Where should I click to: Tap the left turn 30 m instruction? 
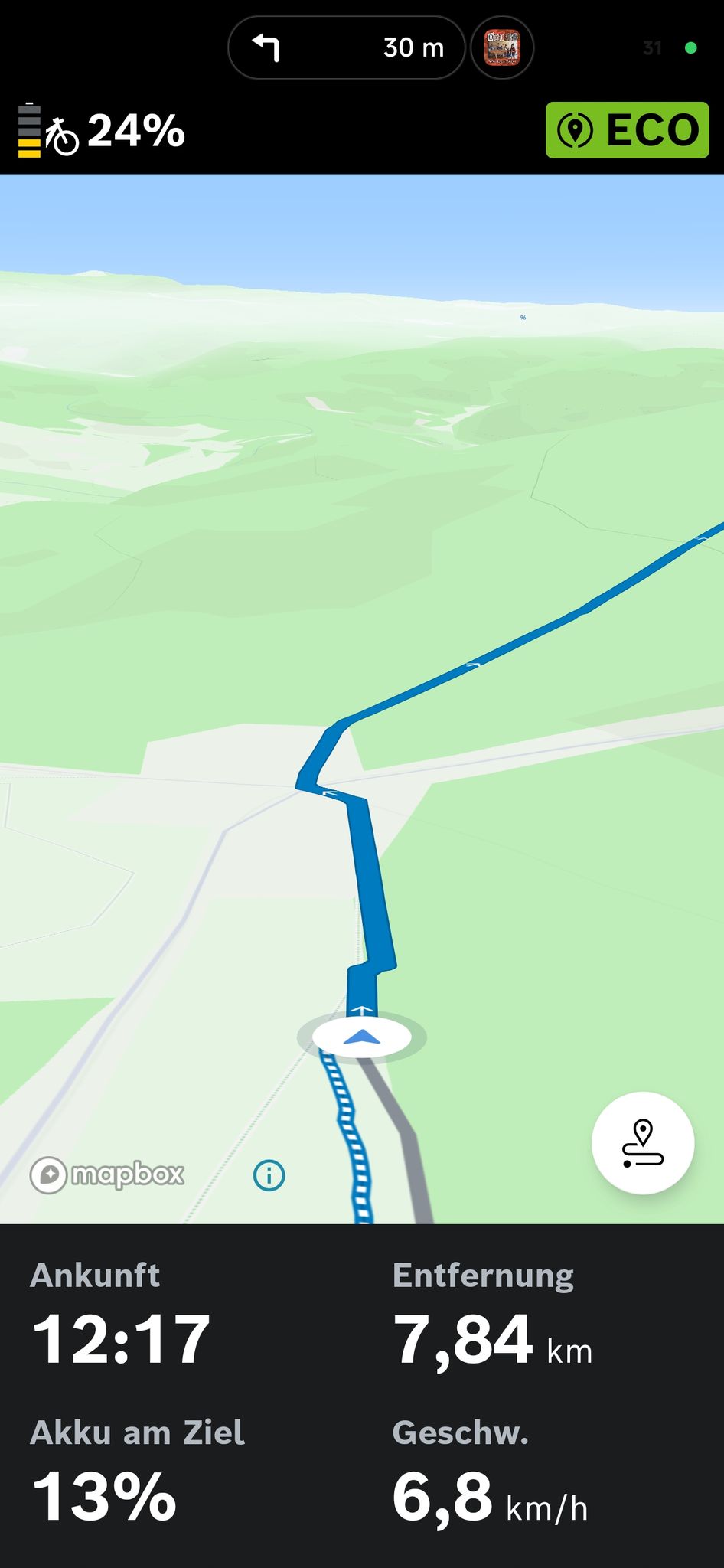point(347,47)
